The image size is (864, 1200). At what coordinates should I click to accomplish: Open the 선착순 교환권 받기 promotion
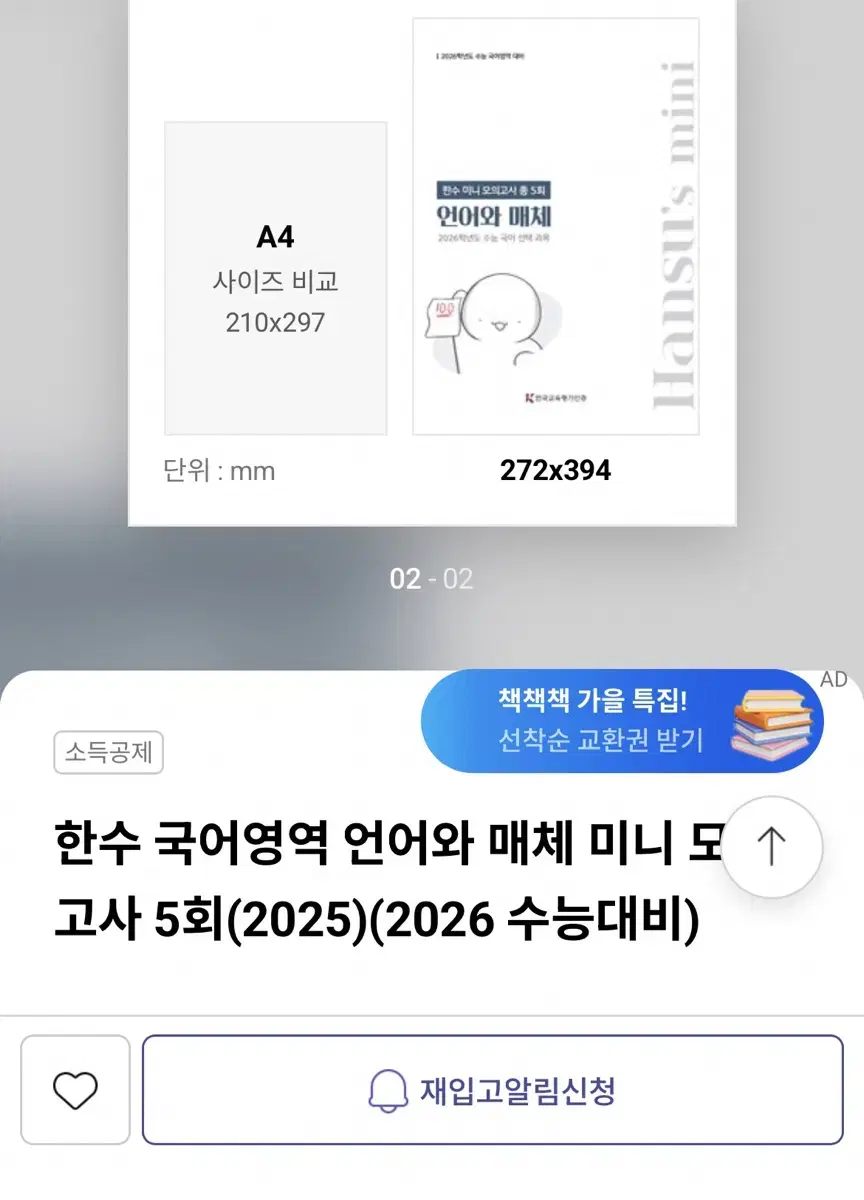point(600,742)
